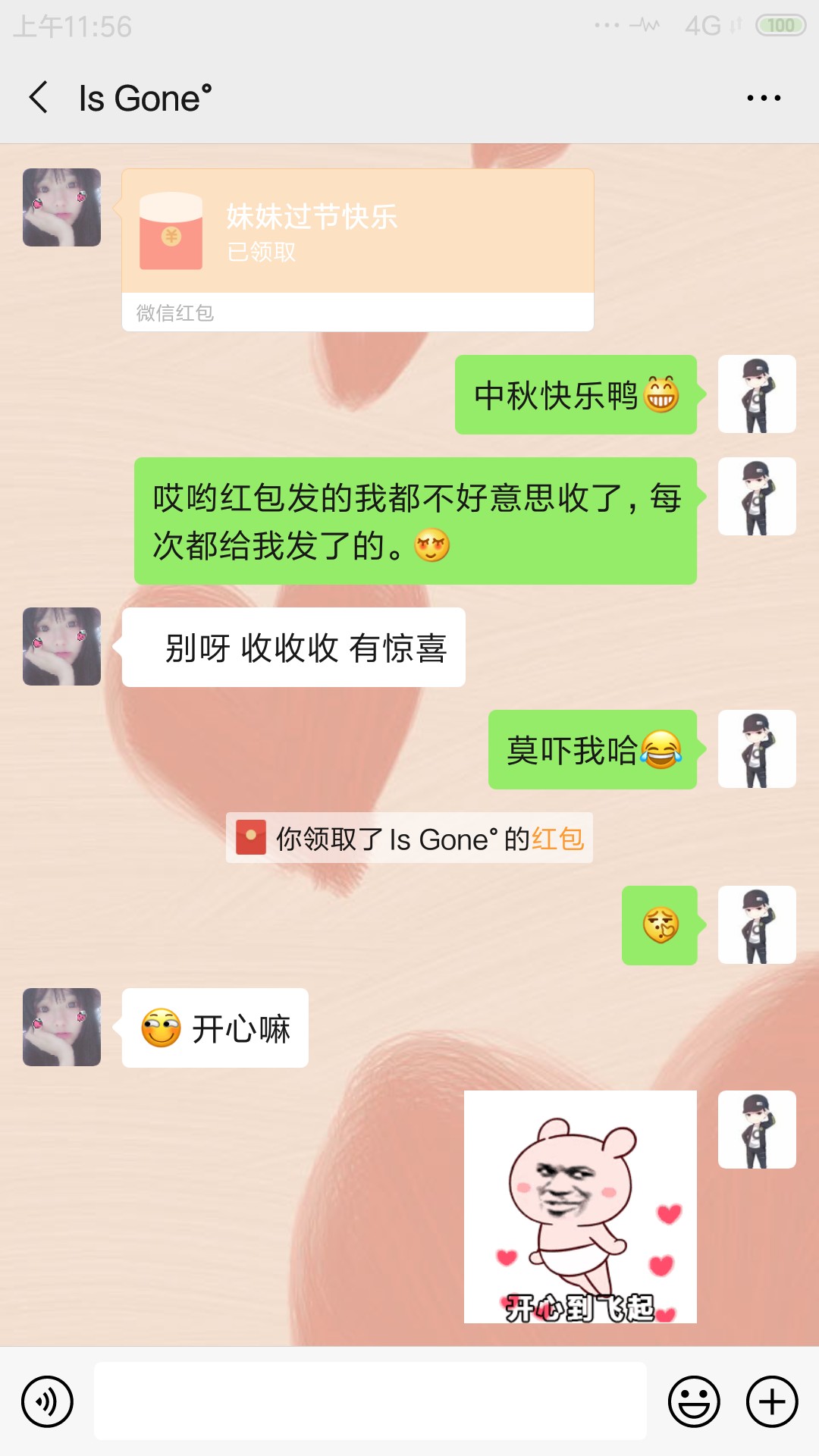The image size is (819, 1456).
Task: Tap the 红包 link in system notice
Action: (558, 839)
